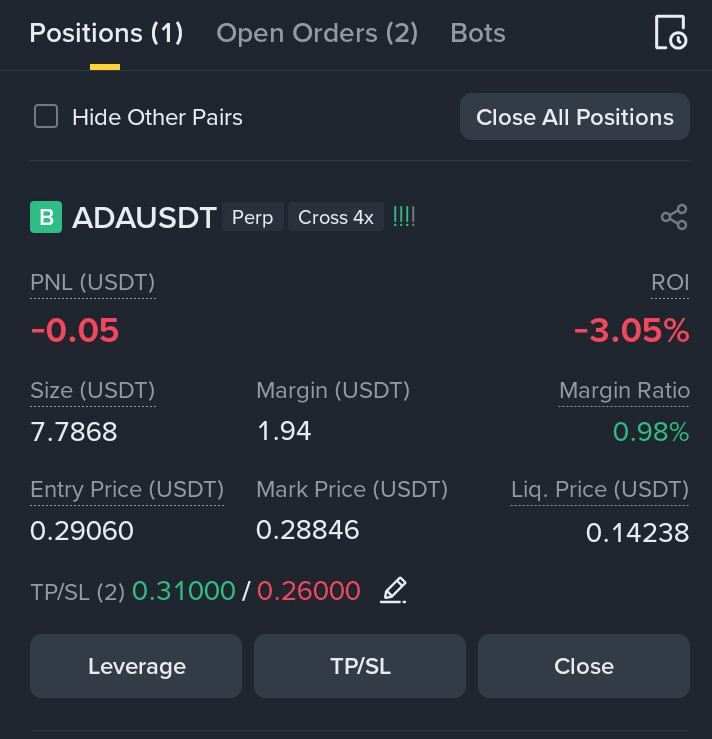Switch to the Bots tab

pos(478,33)
